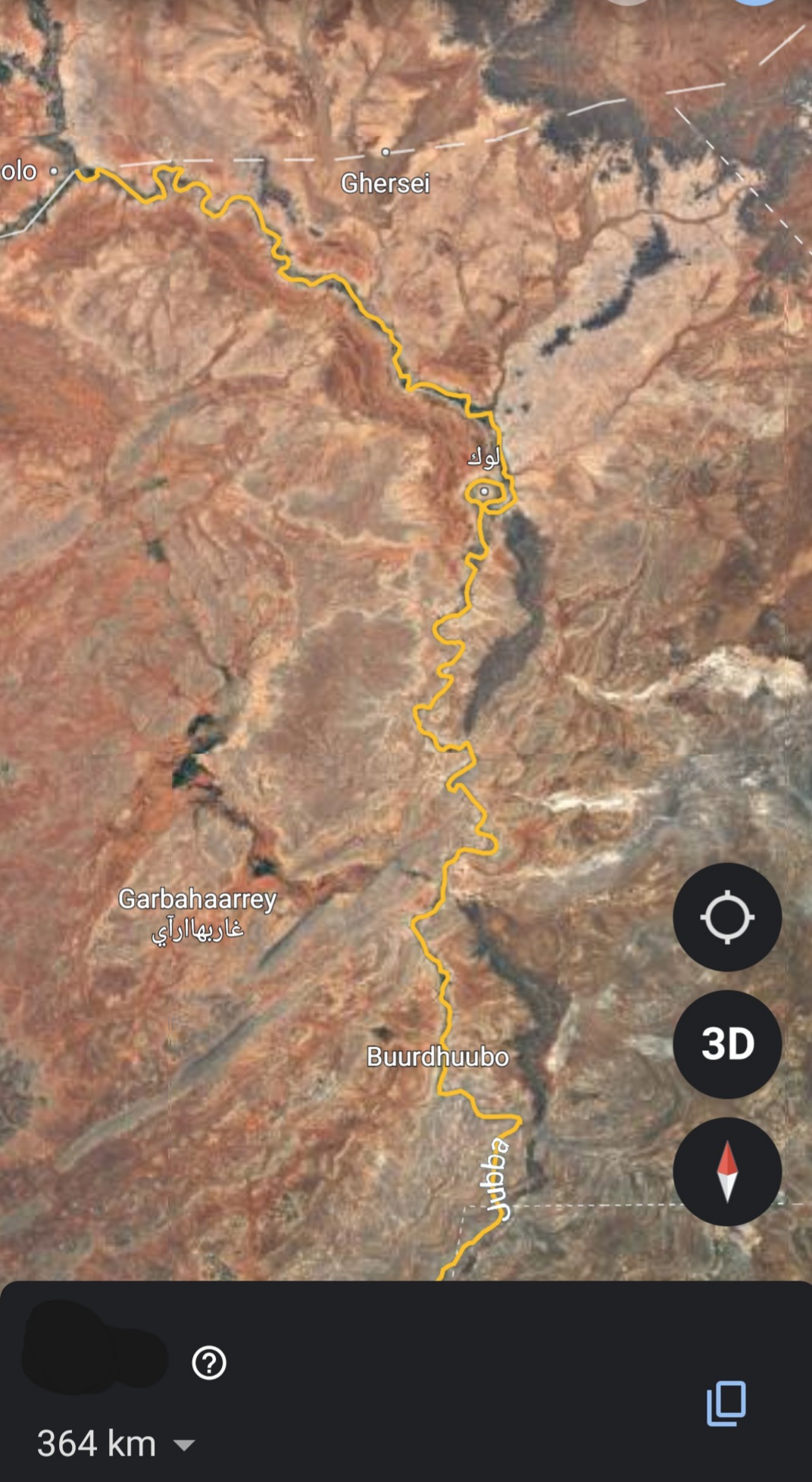Open the help question mark
The height and width of the screenshot is (1482, 812).
pos(209,1363)
